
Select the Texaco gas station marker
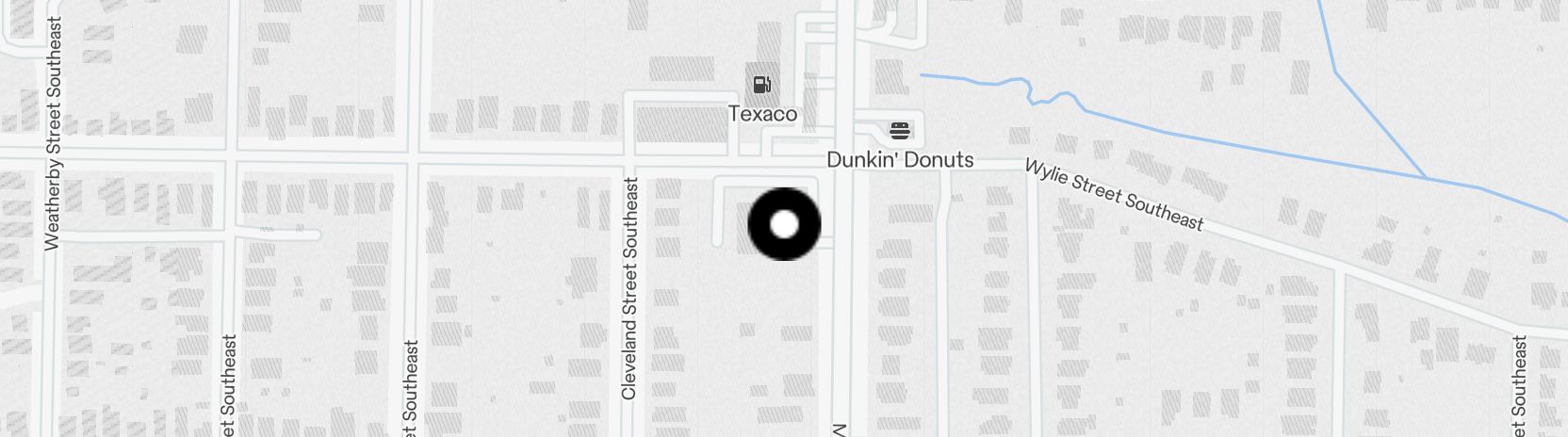[762, 86]
